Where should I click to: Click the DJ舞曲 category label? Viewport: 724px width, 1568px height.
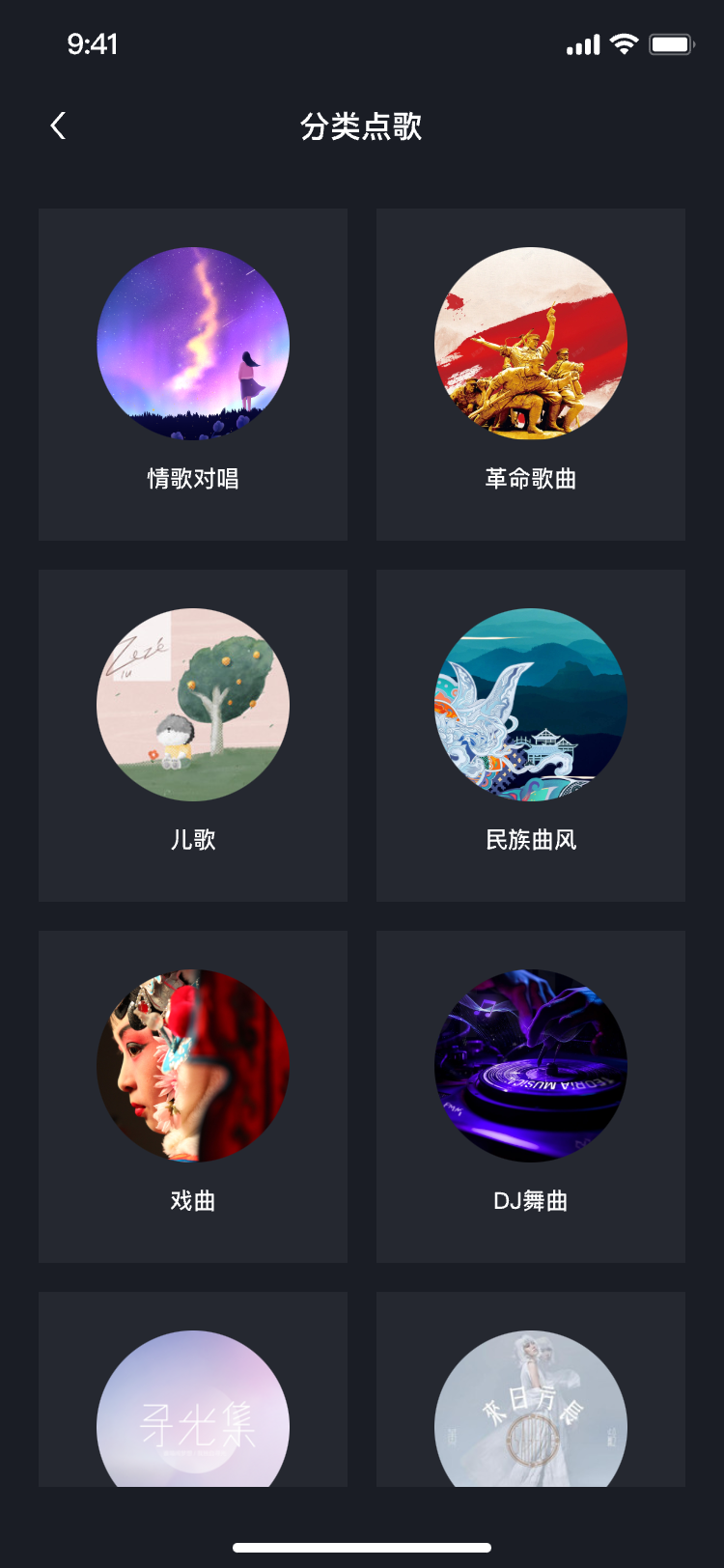(530, 1200)
